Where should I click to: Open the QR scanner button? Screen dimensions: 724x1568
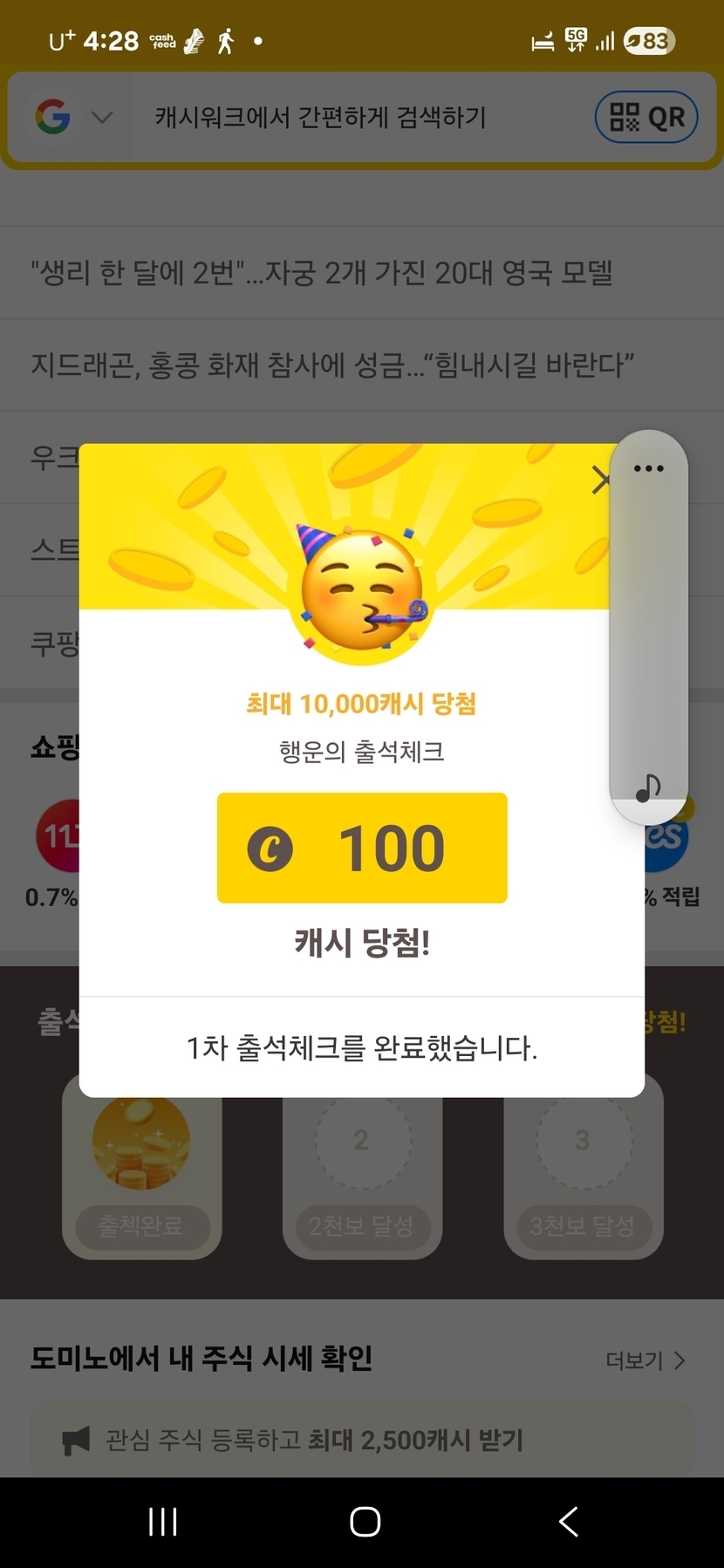645,117
